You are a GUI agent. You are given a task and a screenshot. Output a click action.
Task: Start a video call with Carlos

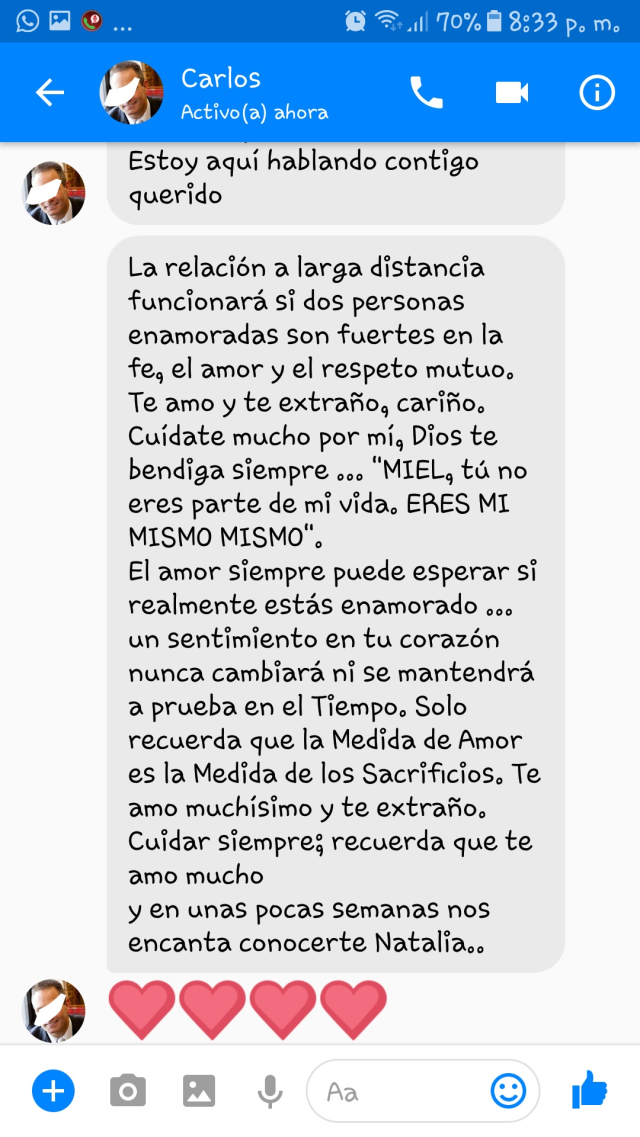[x=511, y=93]
